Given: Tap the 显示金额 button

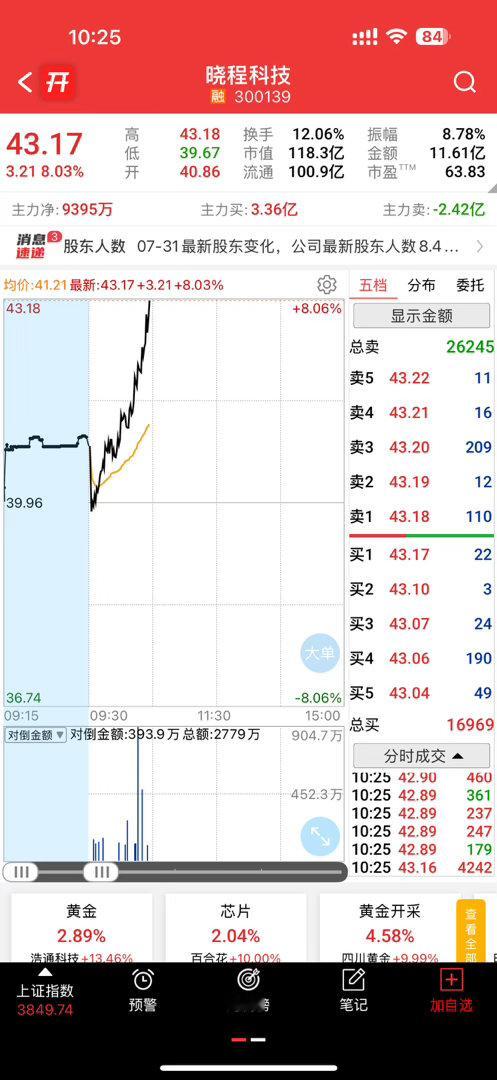Looking at the screenshot, I should [422, 316].
